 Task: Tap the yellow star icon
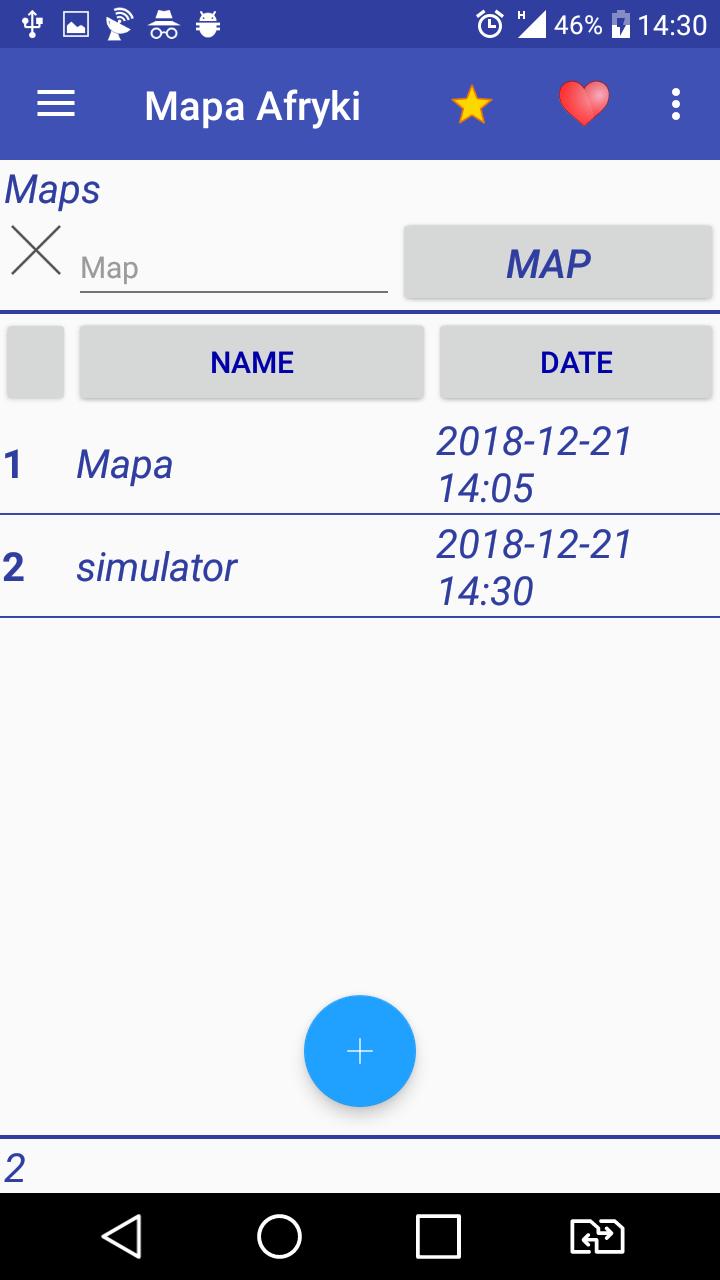(x=471, y=104)
